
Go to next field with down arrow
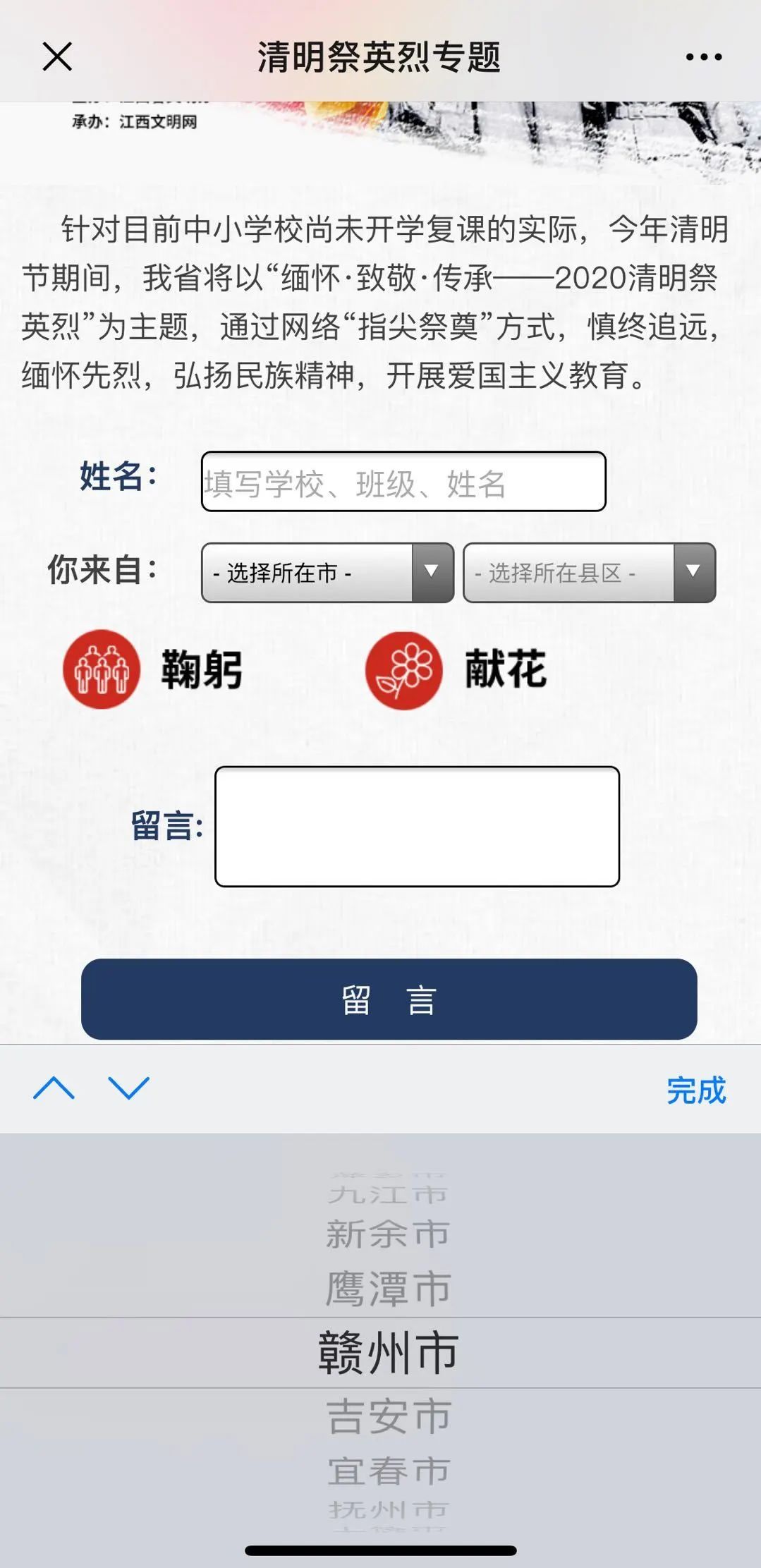click(128, 1088)
